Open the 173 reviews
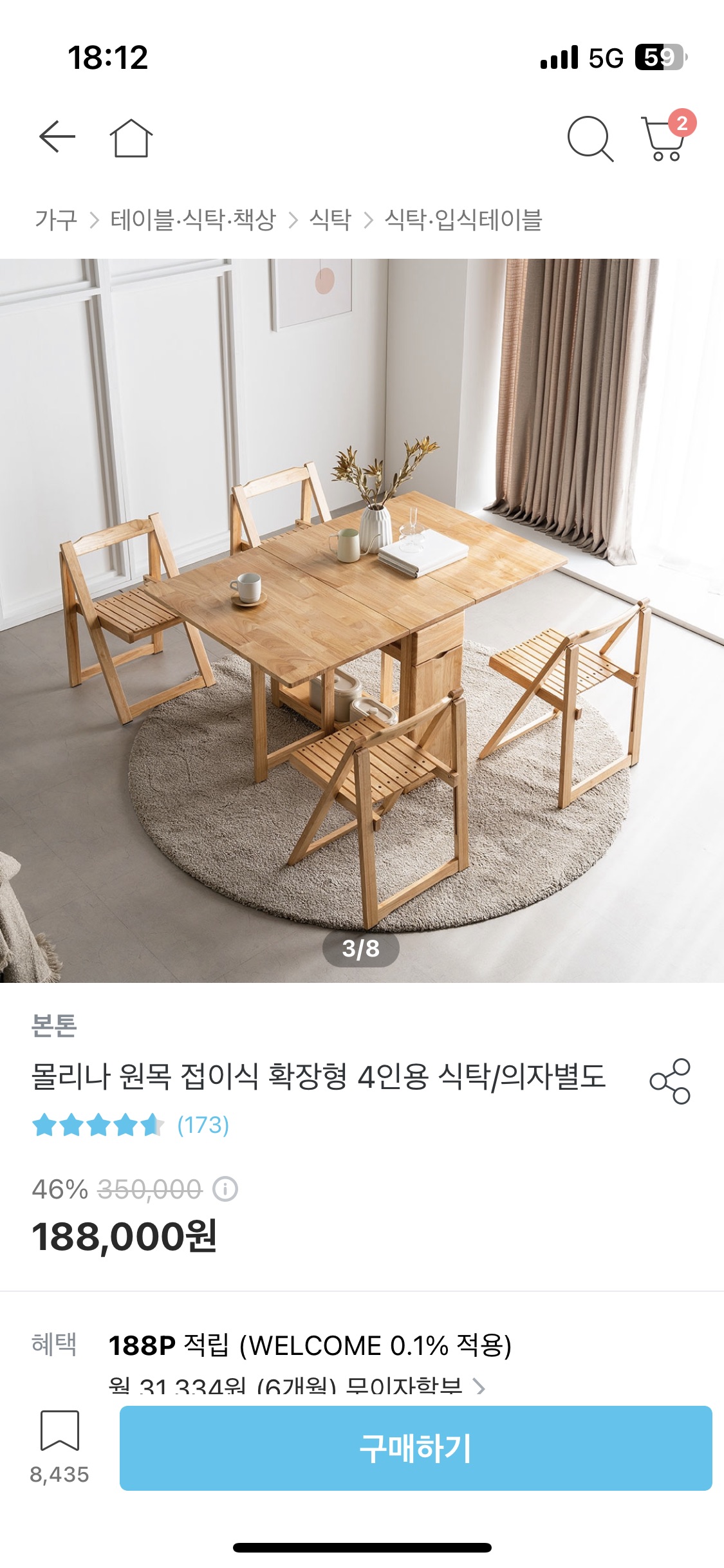Viewport: 724px width, 1568px height. pyautogui.click(x=203, y=1125)
